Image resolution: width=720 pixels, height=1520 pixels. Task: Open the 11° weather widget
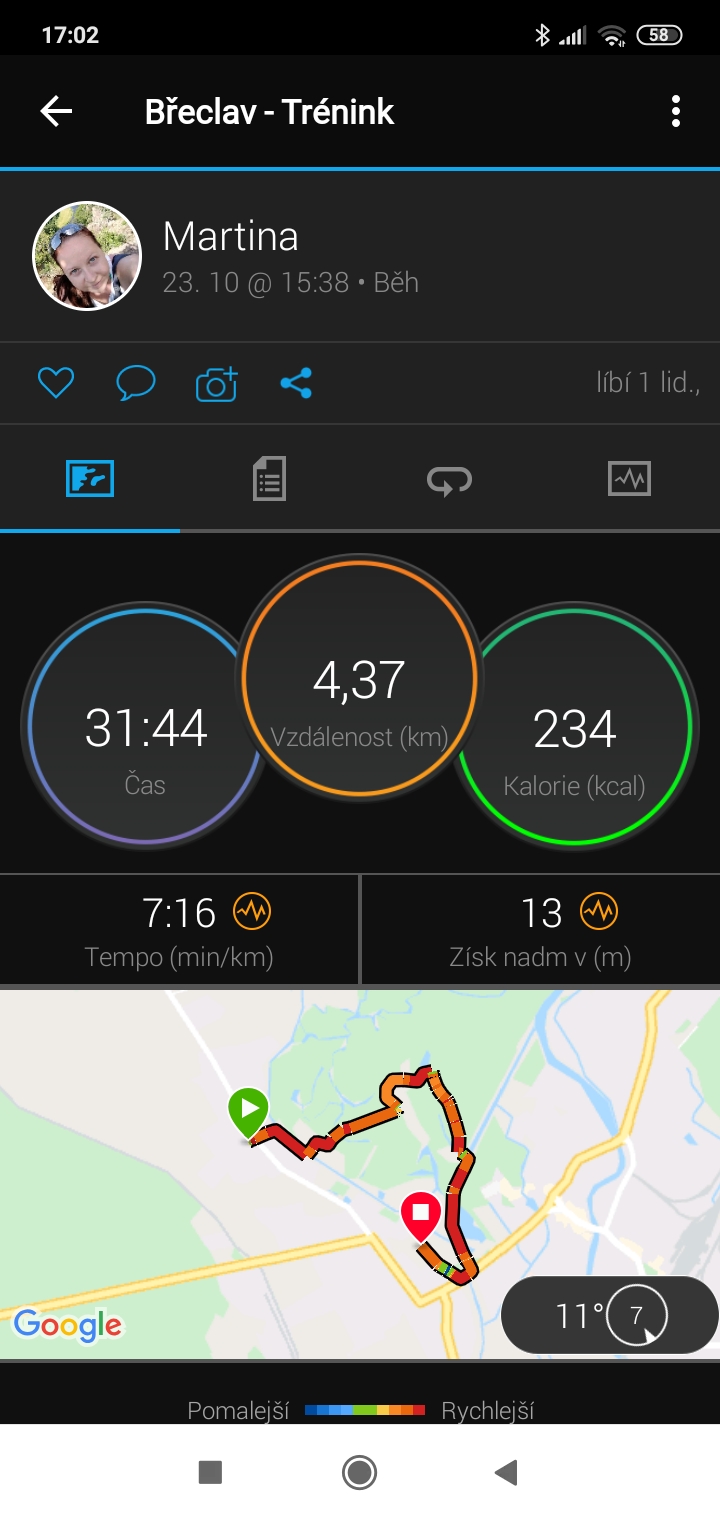click(610, 1315)
